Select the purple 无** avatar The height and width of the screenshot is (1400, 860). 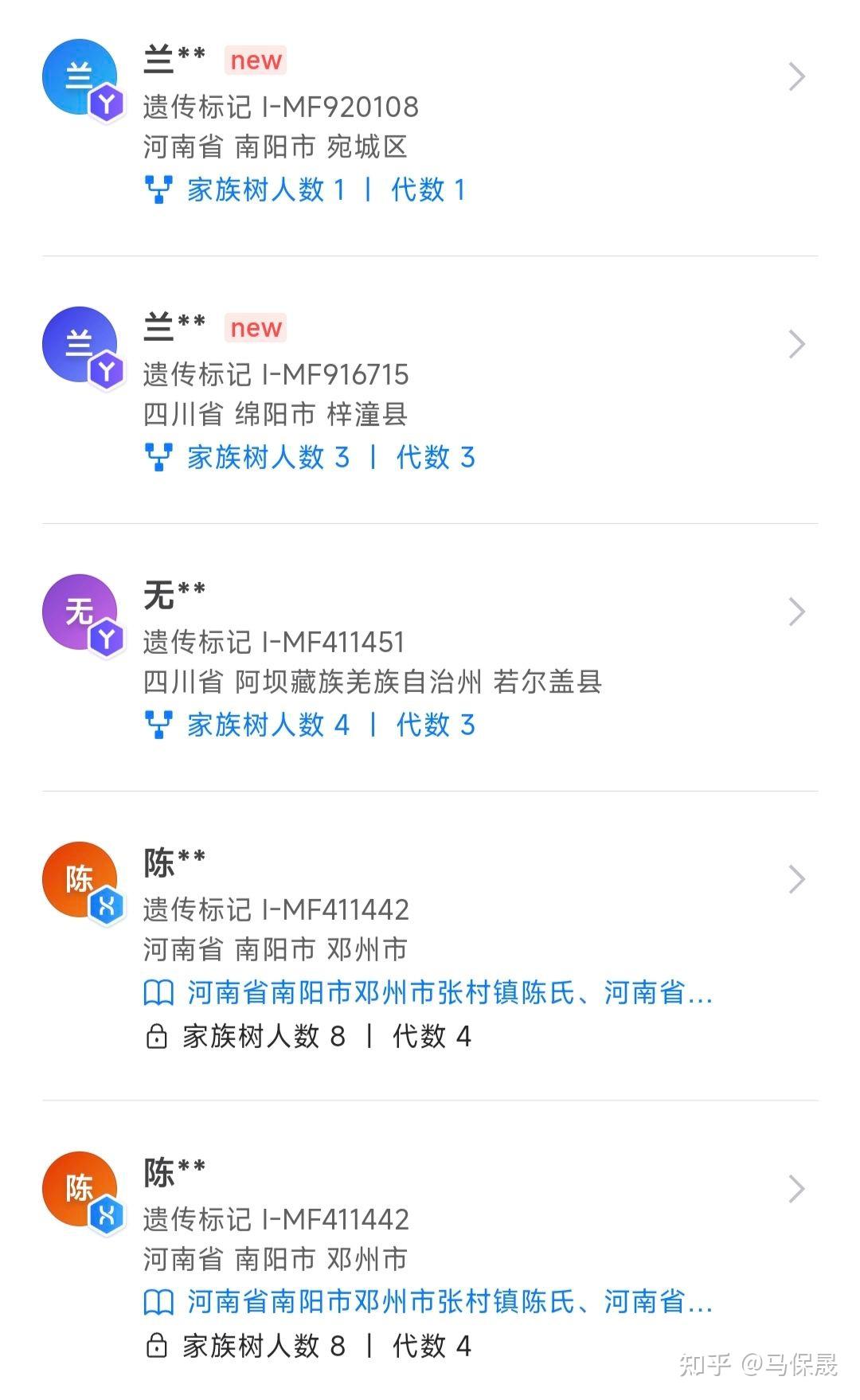(x=80, y=612)
